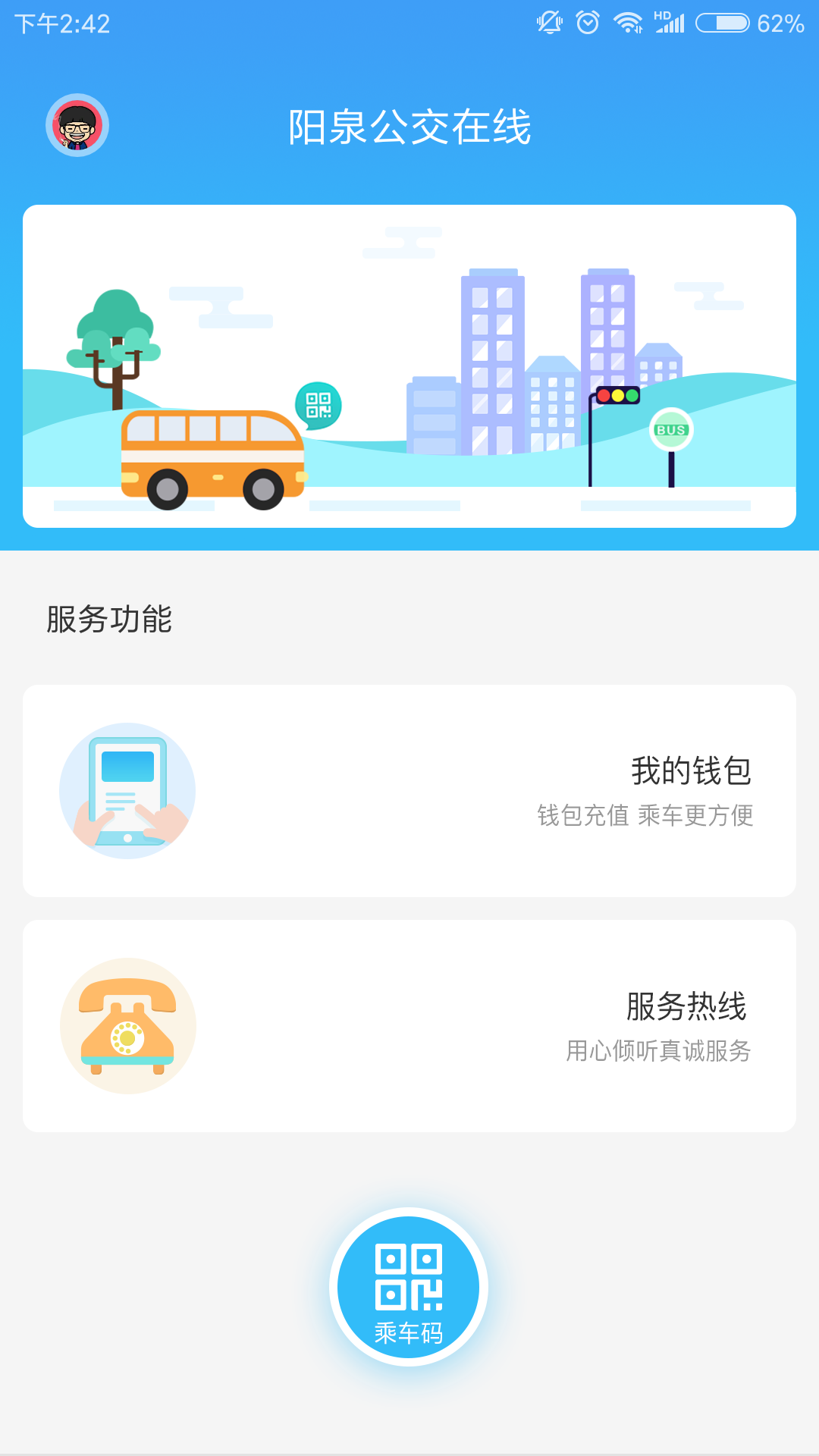Viewport: 819px width, 1456px height.
Task: Tap the Wi-Fi status icon
Action: (x=627, y=23)
